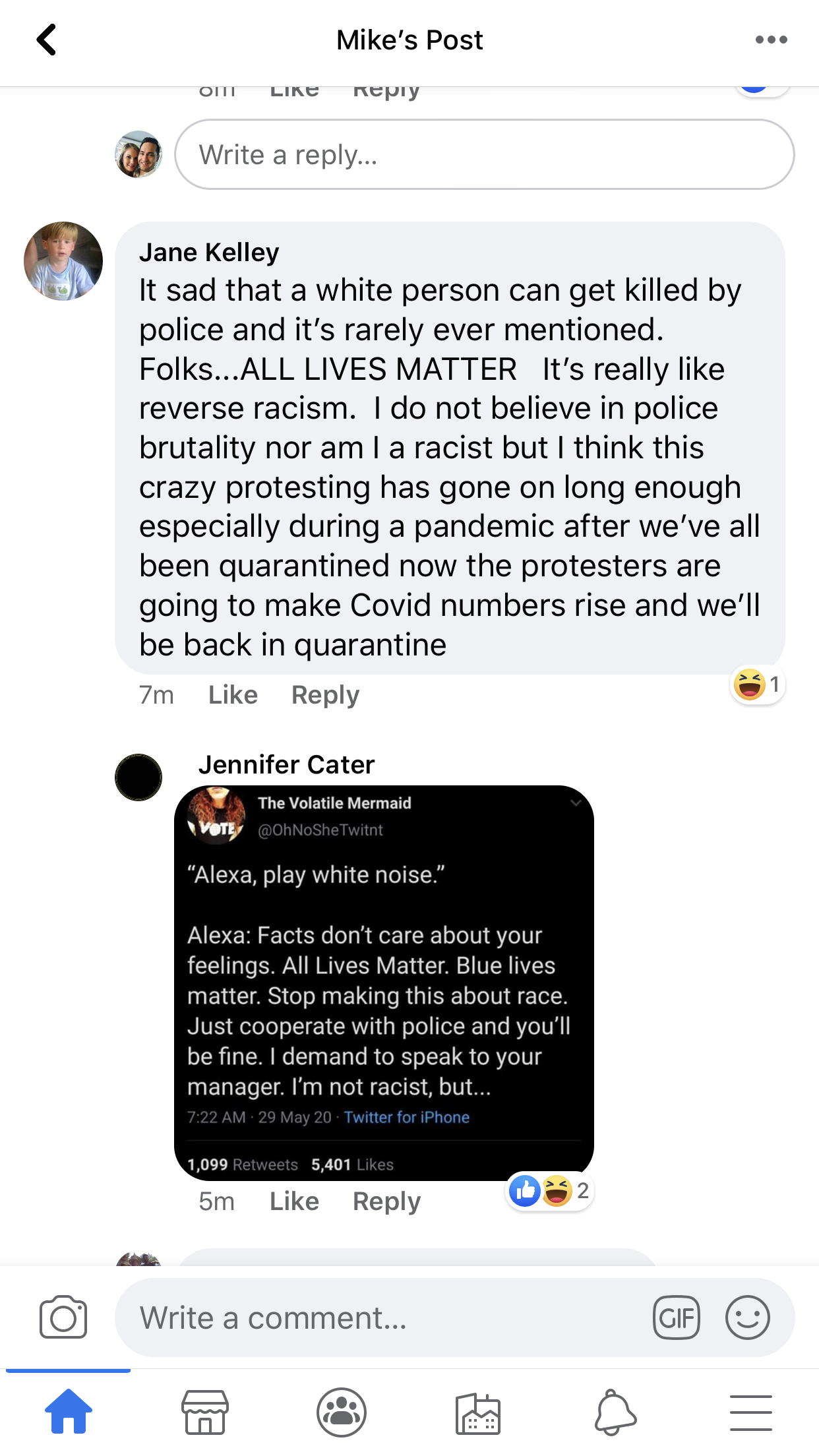This screenshot has width=819, height=1456.
Task: Open Jane Kelley's profile name
Action: coord(209,253)
